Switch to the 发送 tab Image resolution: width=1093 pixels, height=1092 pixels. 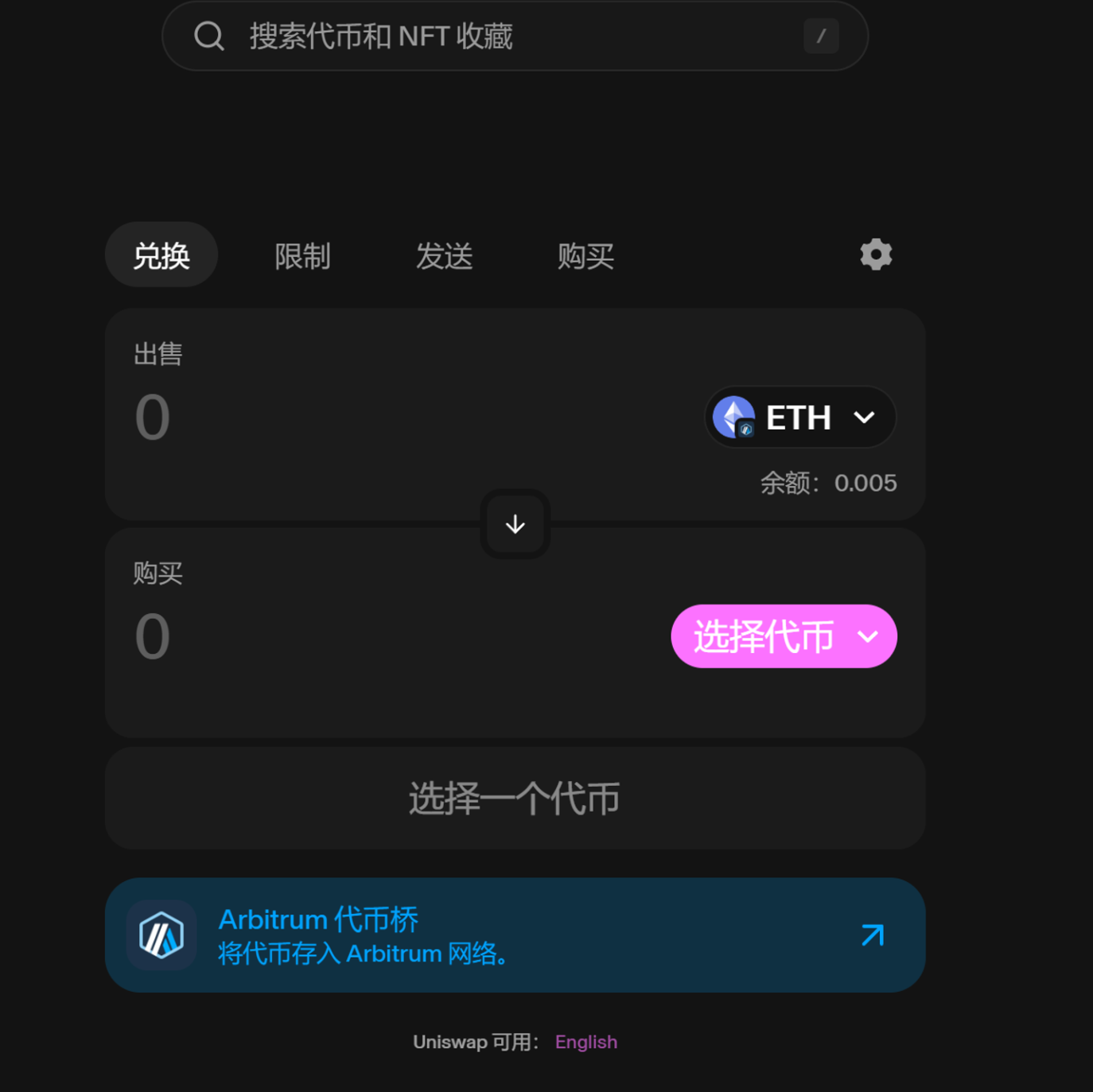tap(444, 256)
